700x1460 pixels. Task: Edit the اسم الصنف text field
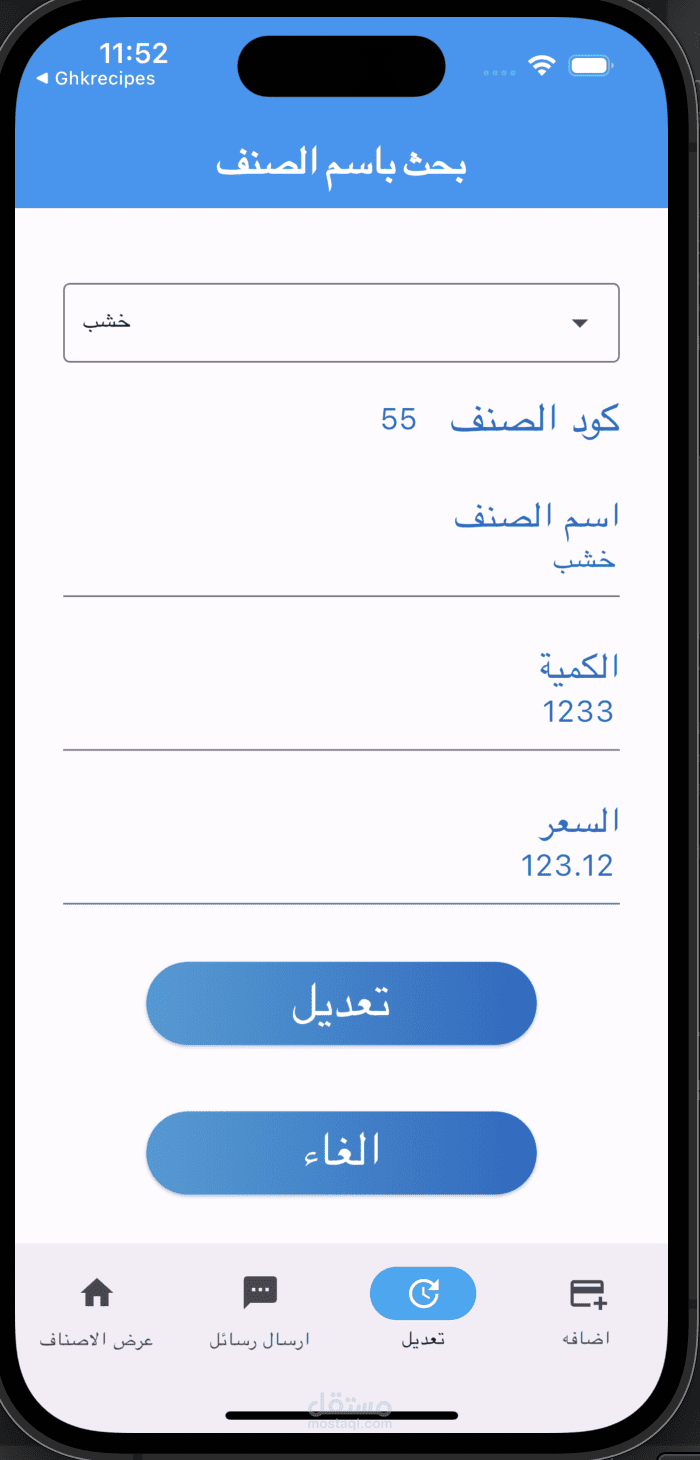point(341,546)
